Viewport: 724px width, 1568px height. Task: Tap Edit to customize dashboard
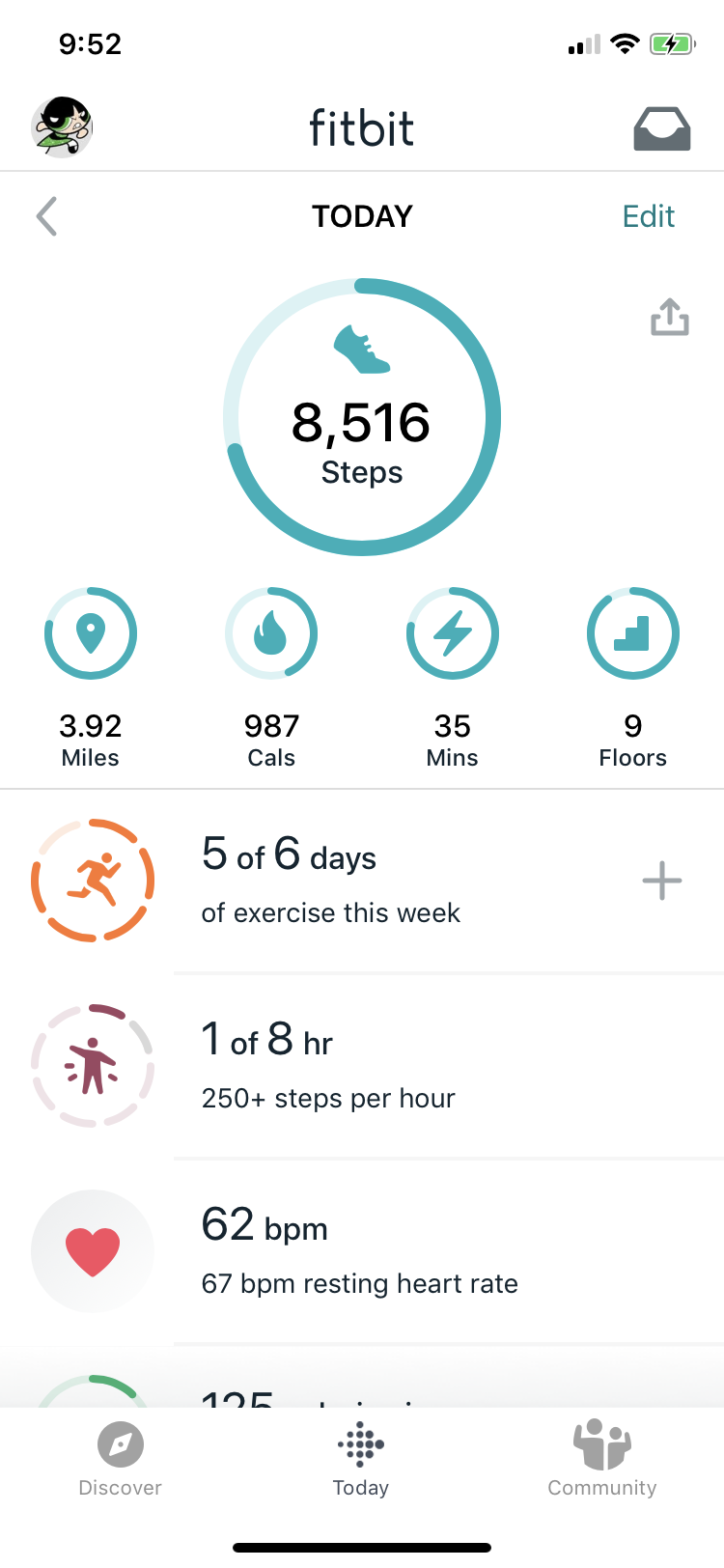(x=648, y=216)
